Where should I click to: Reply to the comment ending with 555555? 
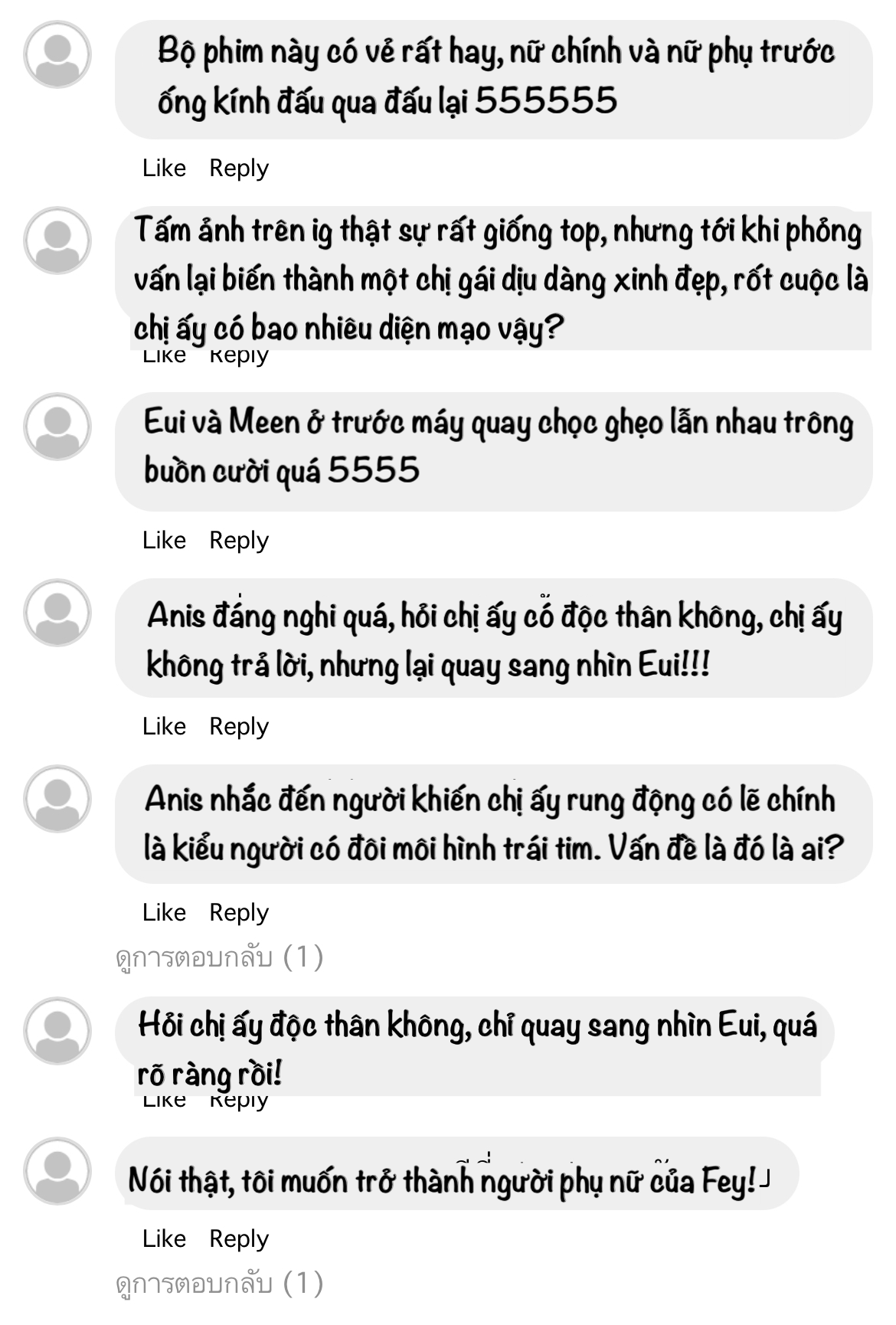tap(238, 168)
